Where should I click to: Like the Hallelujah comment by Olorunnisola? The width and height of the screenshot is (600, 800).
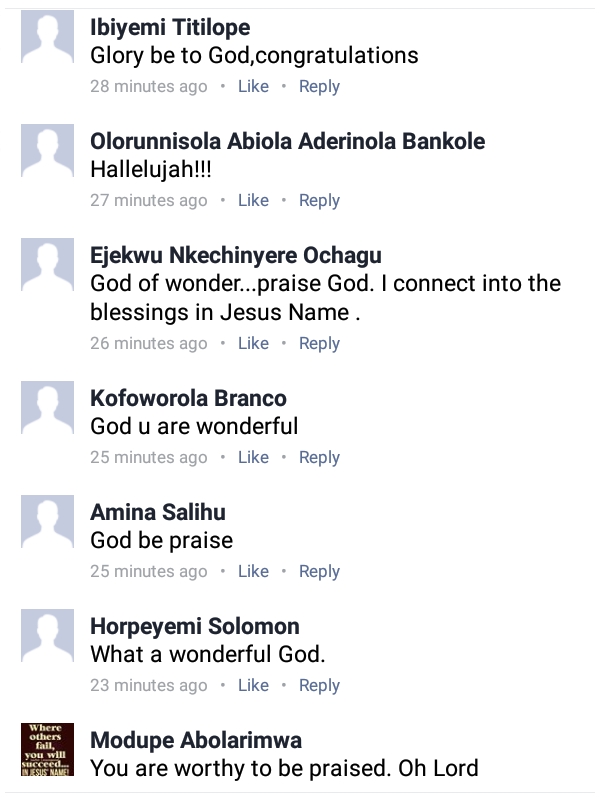(253, 201)
